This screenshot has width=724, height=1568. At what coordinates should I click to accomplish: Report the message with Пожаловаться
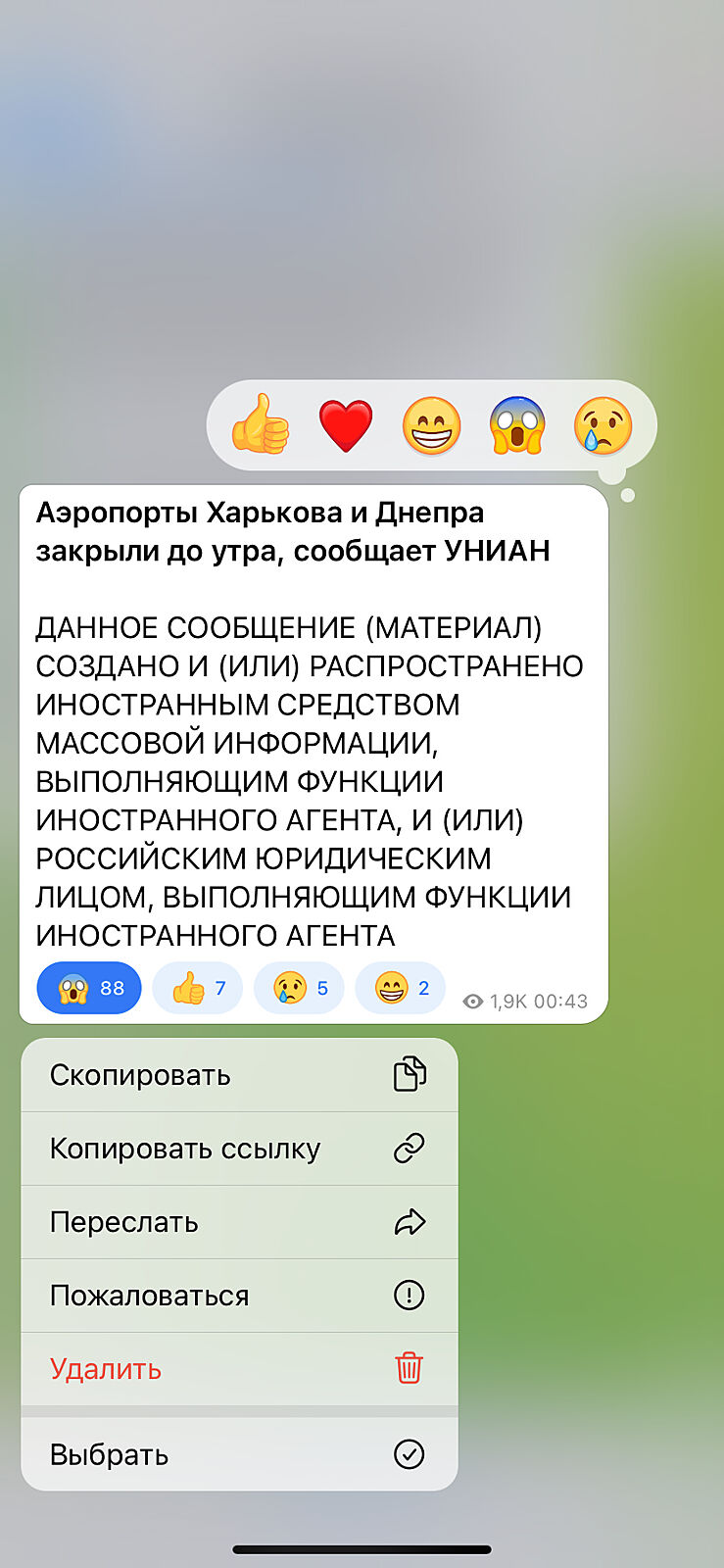point(239,1296)
